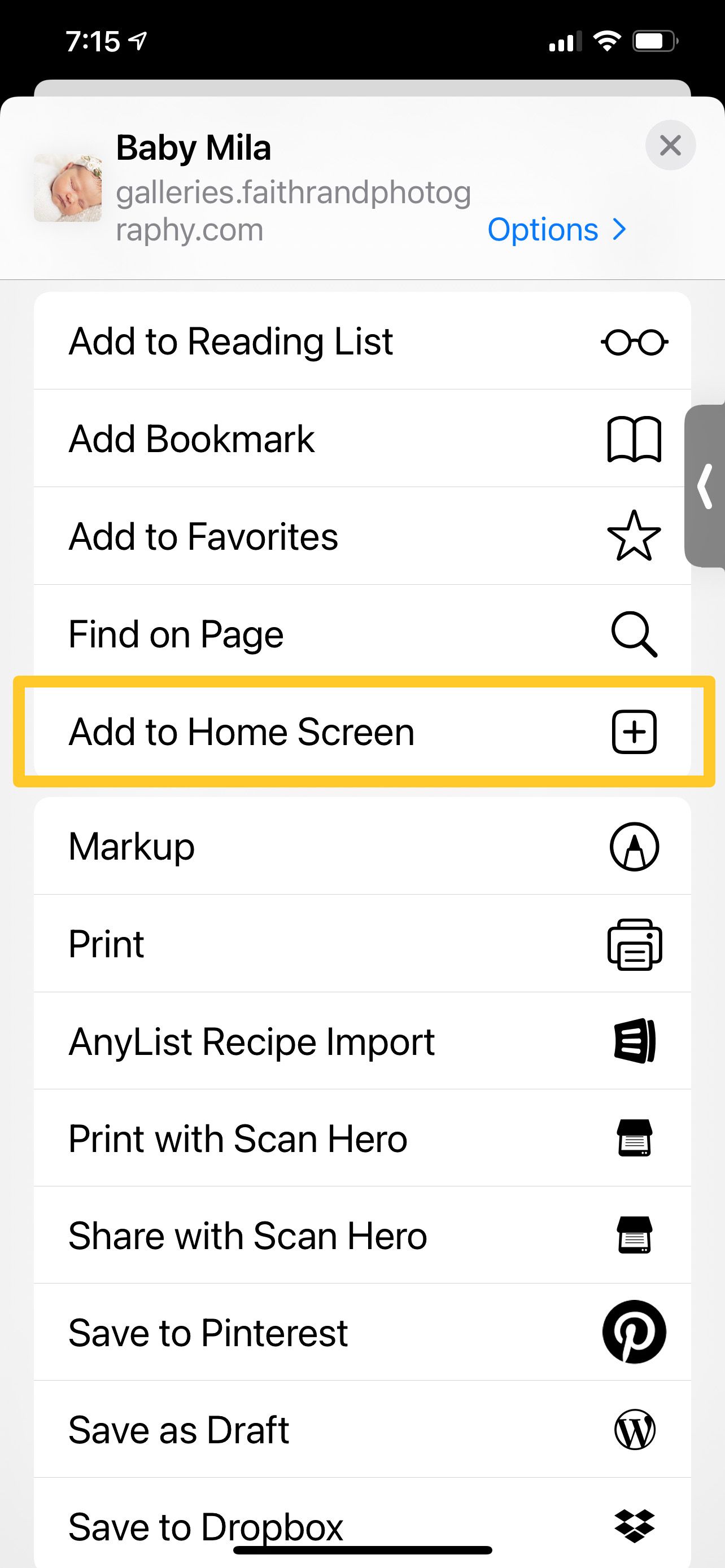
Task: Save page to Pinterest
Action: 362,1332
